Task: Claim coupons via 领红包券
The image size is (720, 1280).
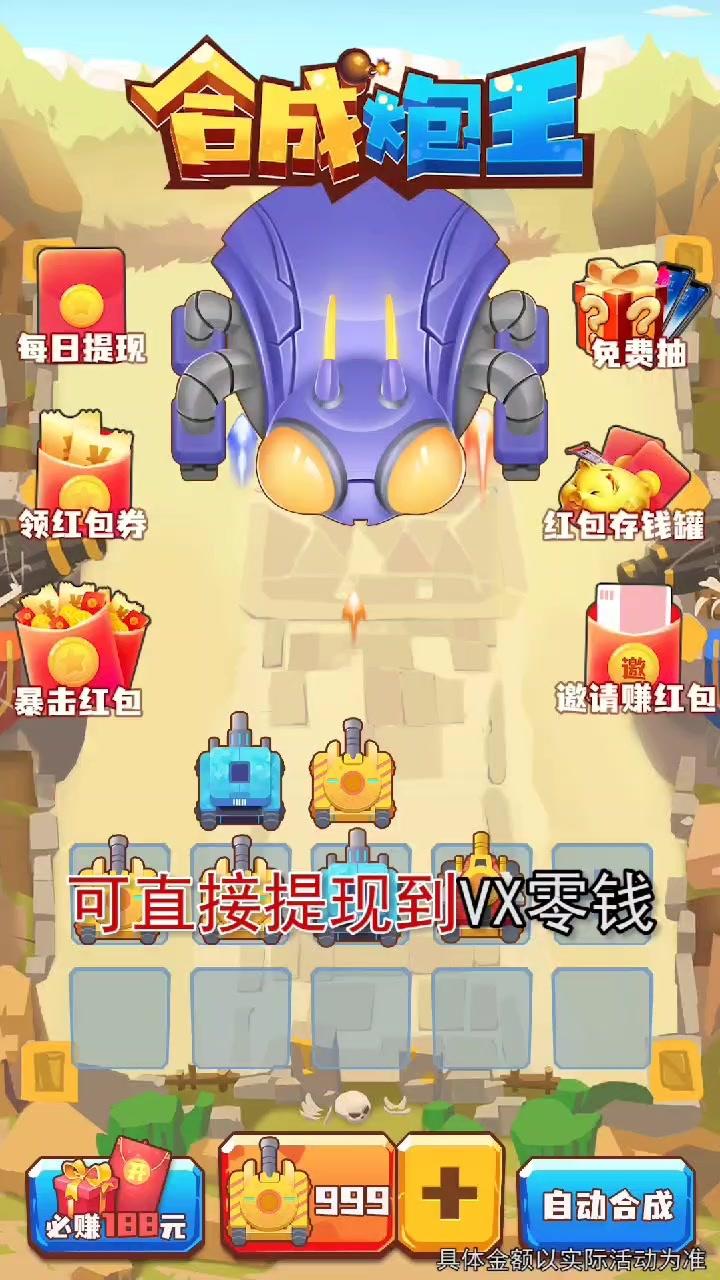Action: pyautogui.click(x=84, y=475)
